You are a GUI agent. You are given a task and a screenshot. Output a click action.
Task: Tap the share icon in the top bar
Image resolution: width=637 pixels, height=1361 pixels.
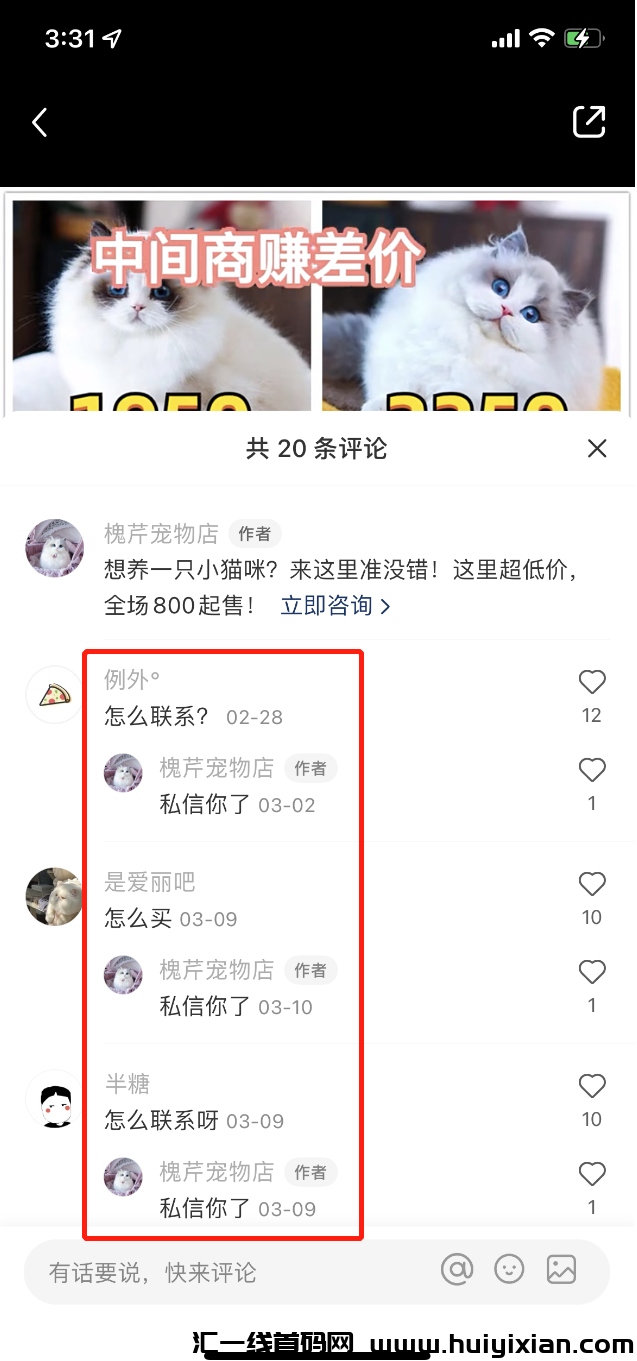point(588,122)
